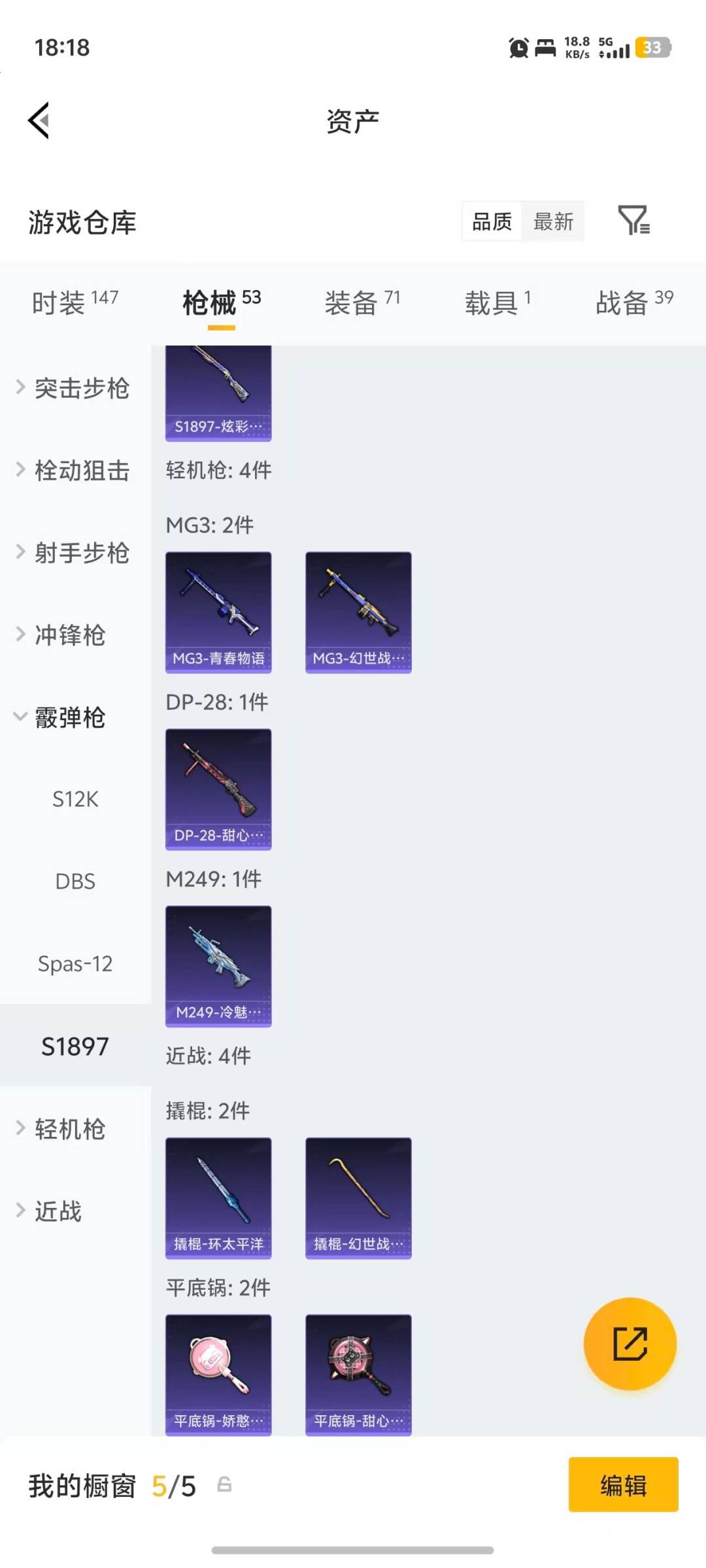Select DBS in the sidebar
This screenshot has width=706, height=1568.
(75, 881)
